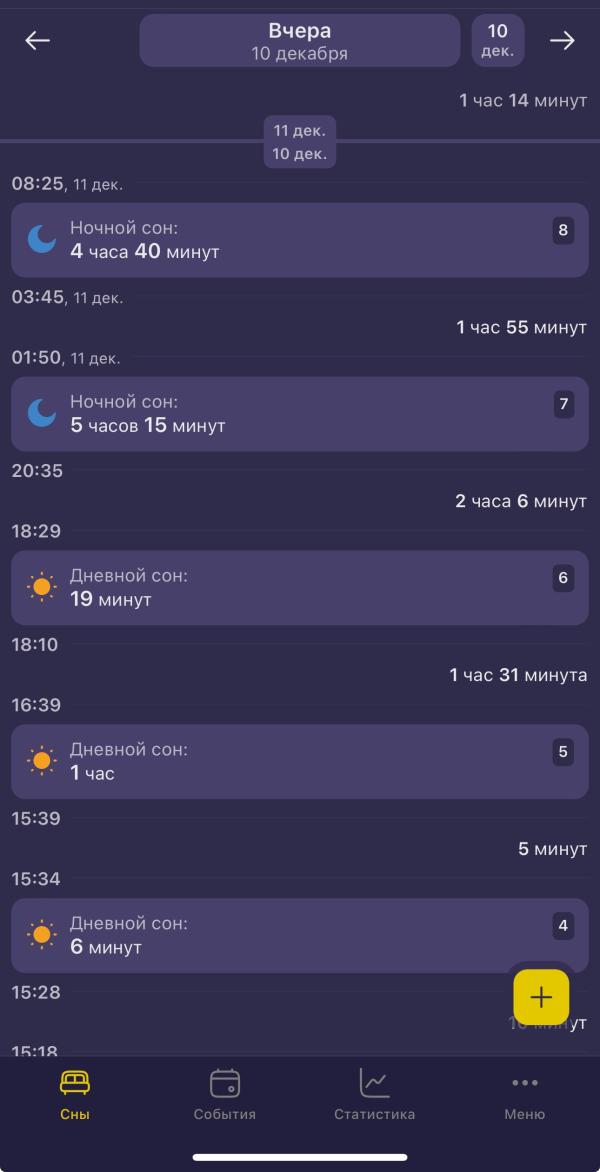The width and height of the screenshot is (600, 1172).
Task: Go to the next day arrow
Action: click(562, 40)
